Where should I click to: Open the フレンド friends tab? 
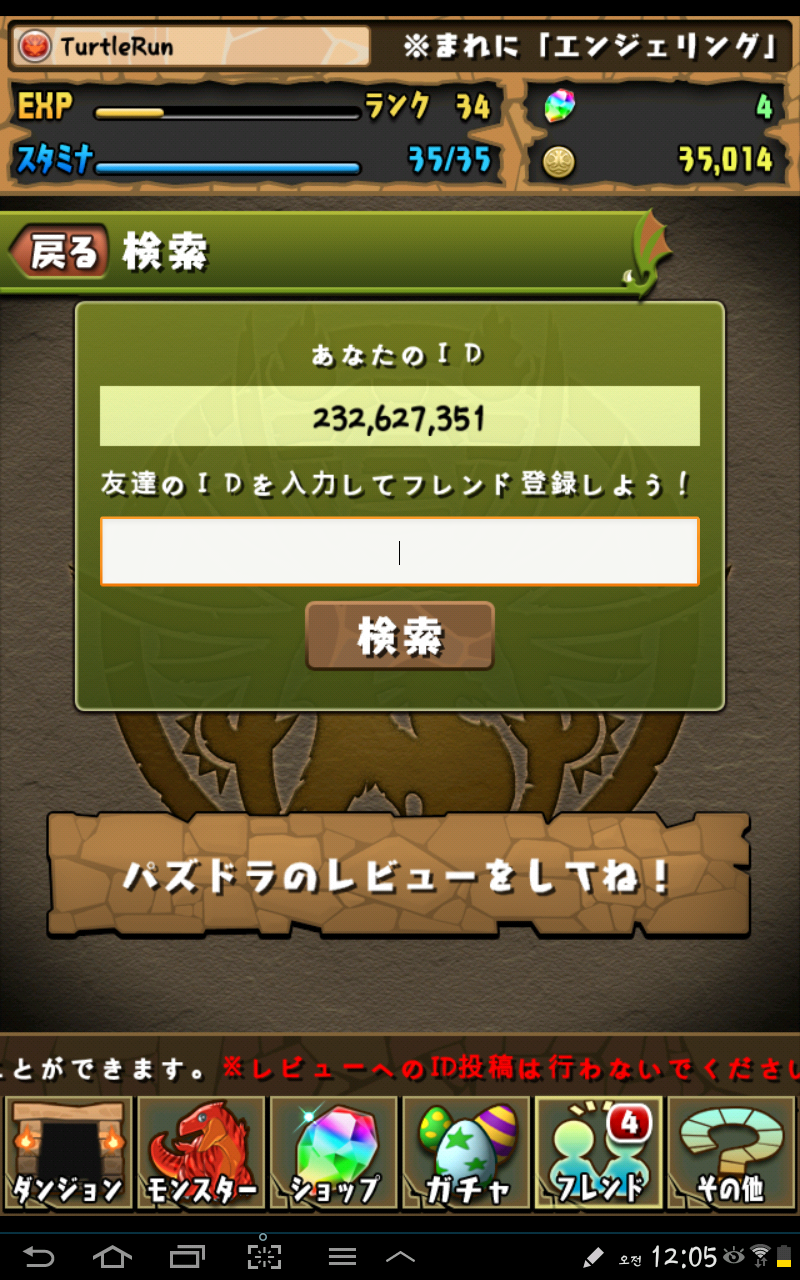[599, 1153]
